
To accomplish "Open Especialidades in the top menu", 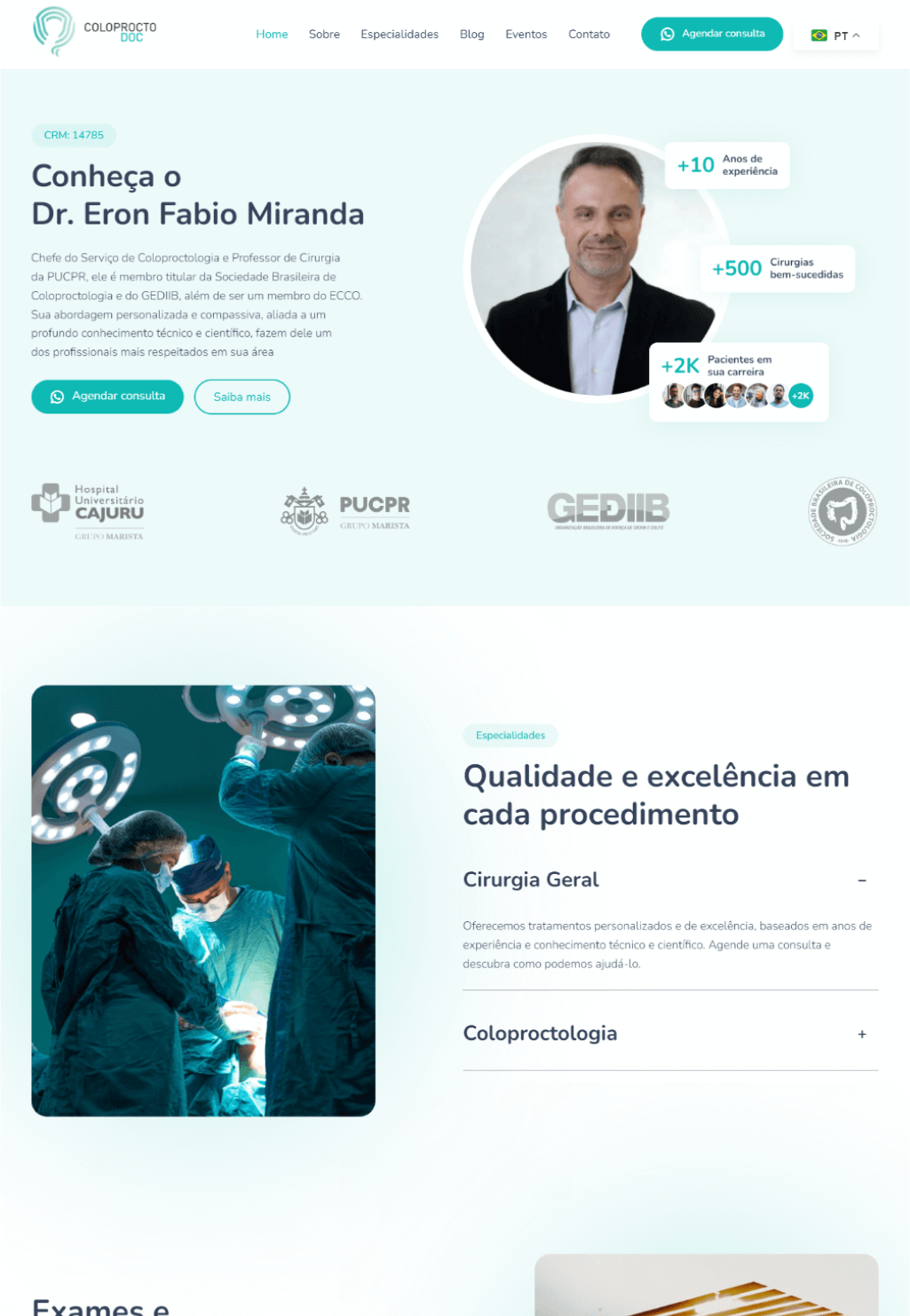I will 400,35.
